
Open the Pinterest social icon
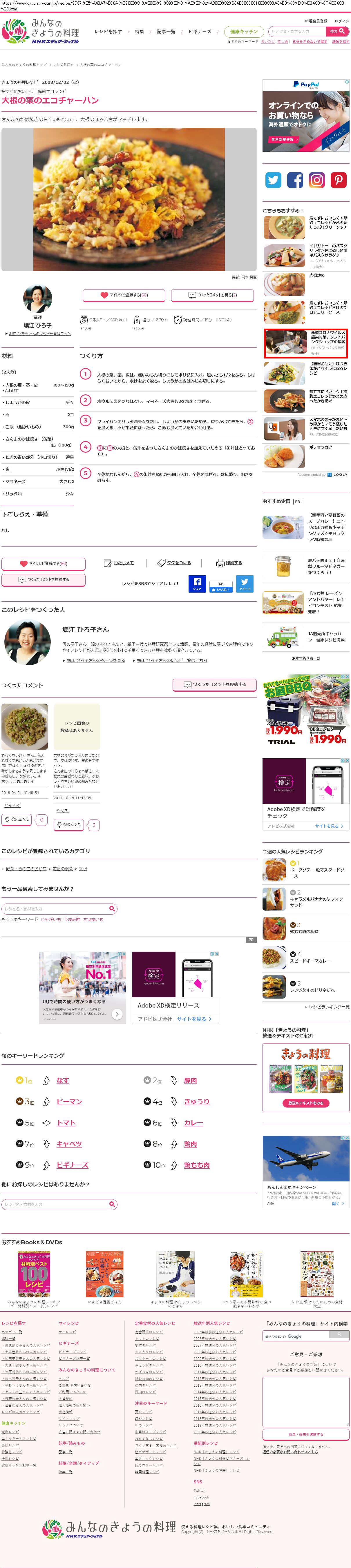tap(338, 180)
